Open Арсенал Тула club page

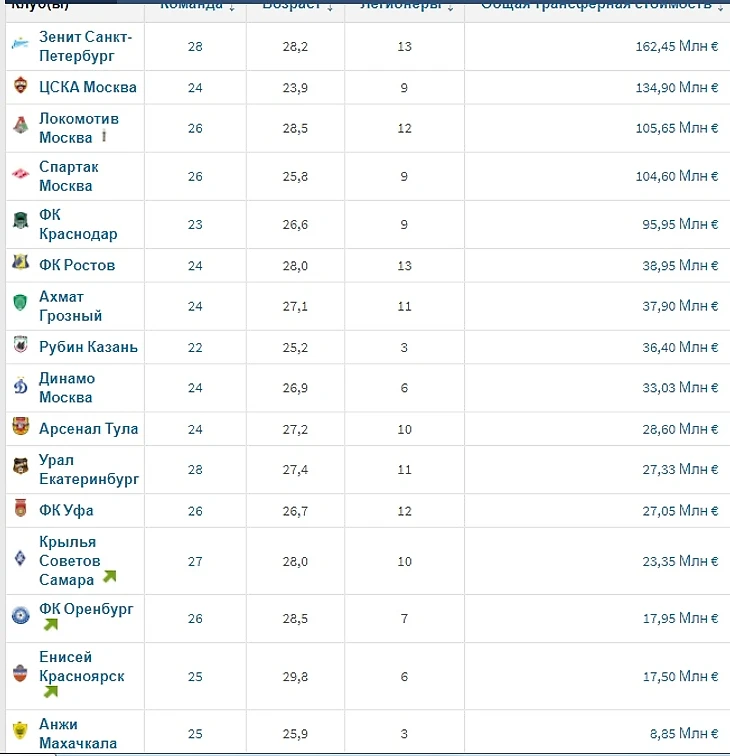click(88, 428)
